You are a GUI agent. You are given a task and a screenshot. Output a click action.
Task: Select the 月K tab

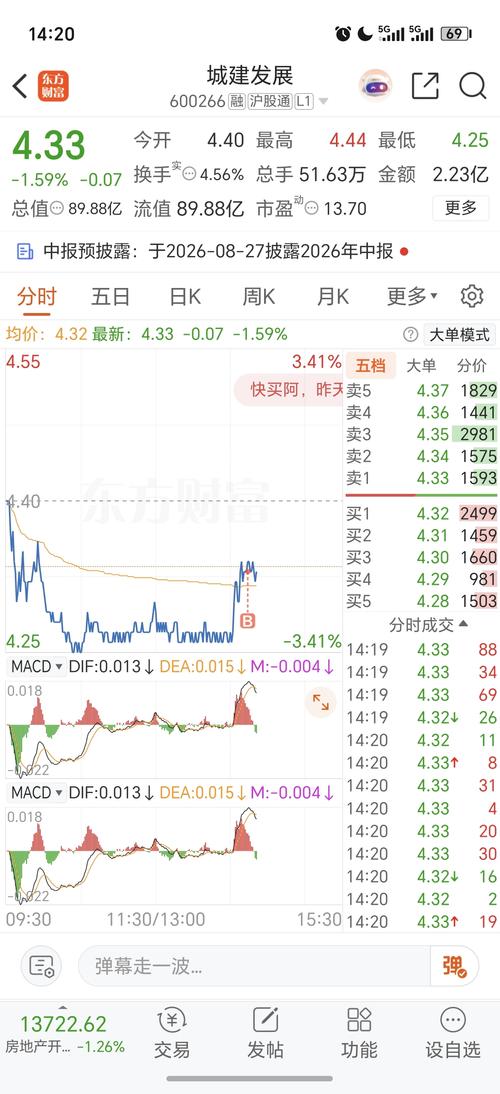point(333,297)
